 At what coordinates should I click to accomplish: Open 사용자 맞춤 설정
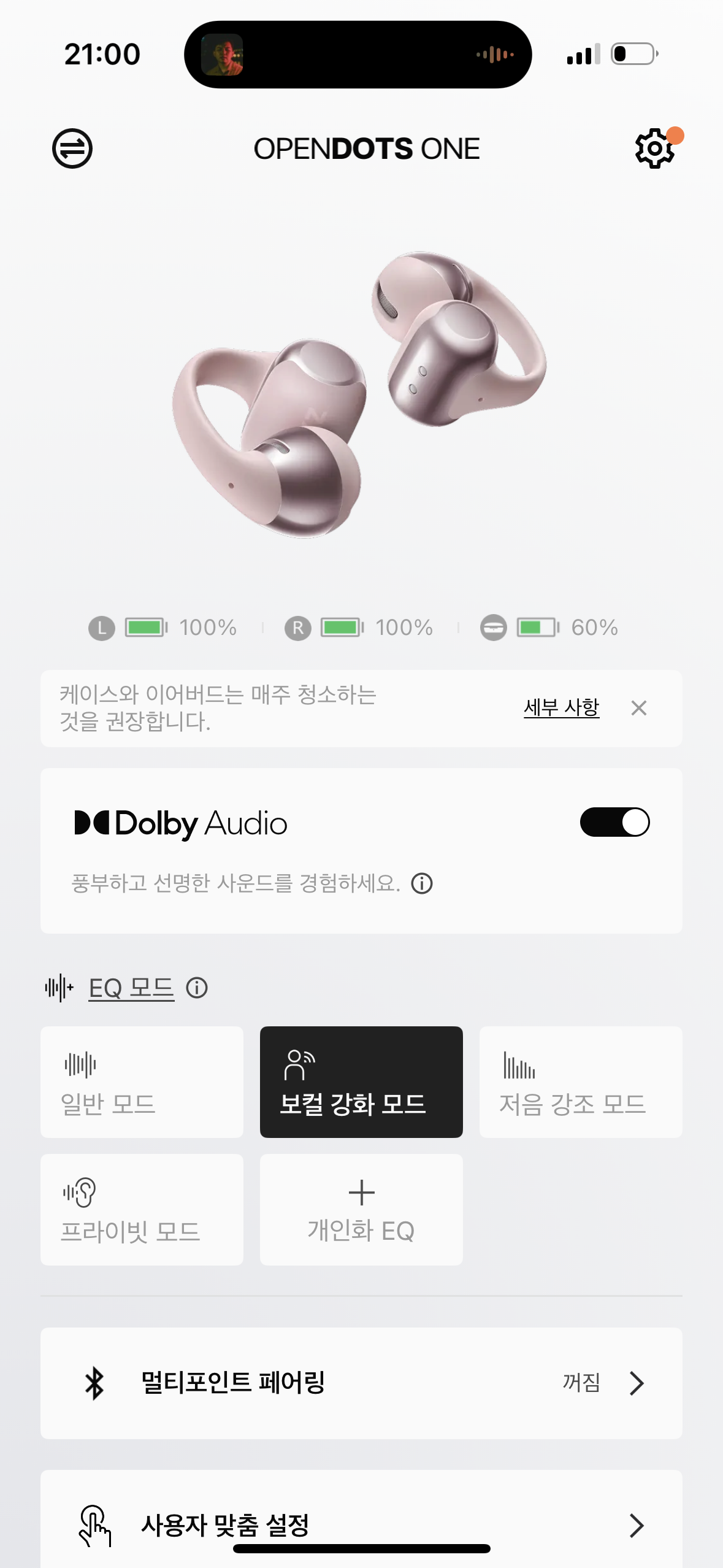[x=361, y=1524]
